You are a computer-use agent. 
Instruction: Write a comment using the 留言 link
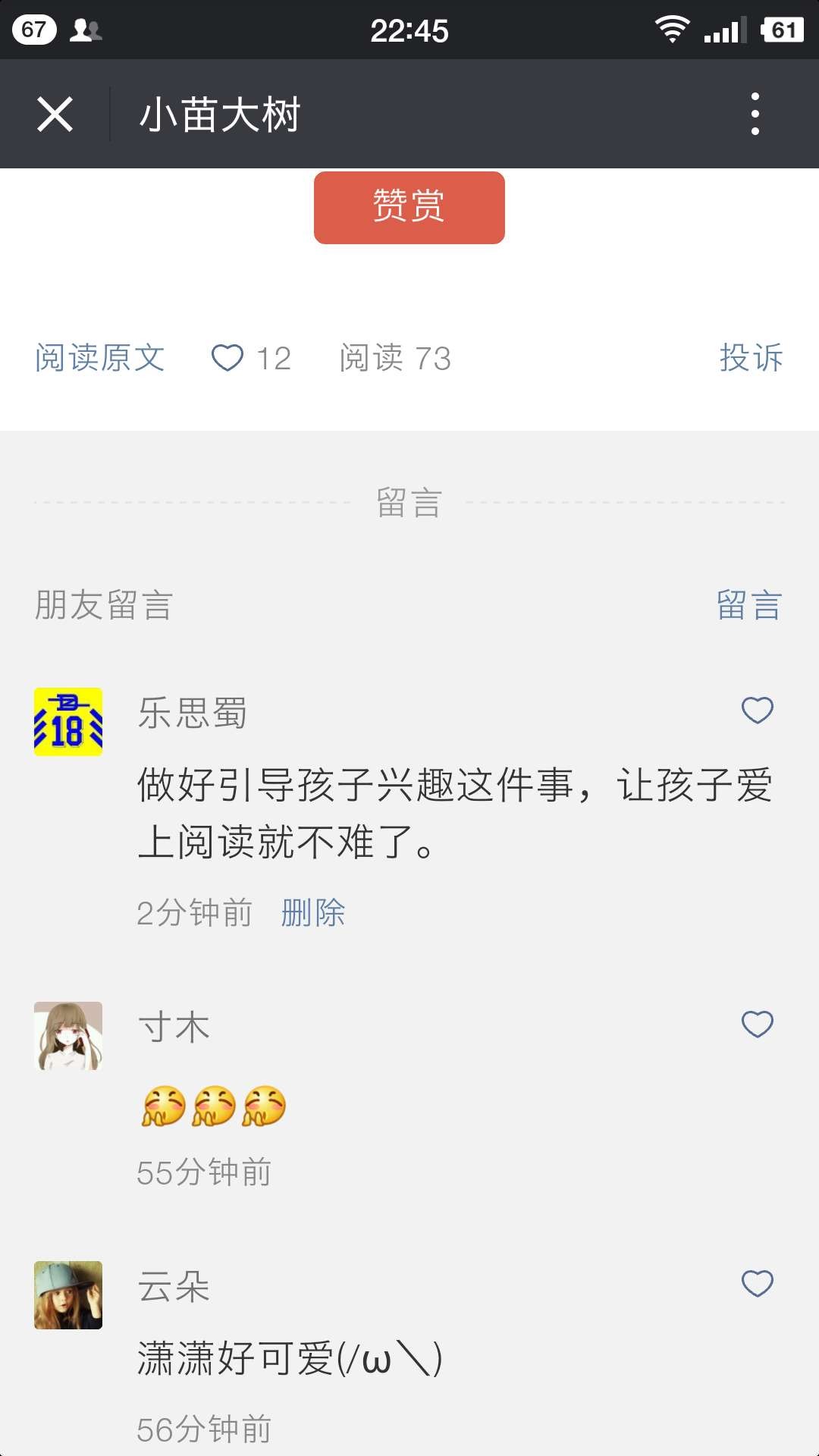(x=748, y=605)
